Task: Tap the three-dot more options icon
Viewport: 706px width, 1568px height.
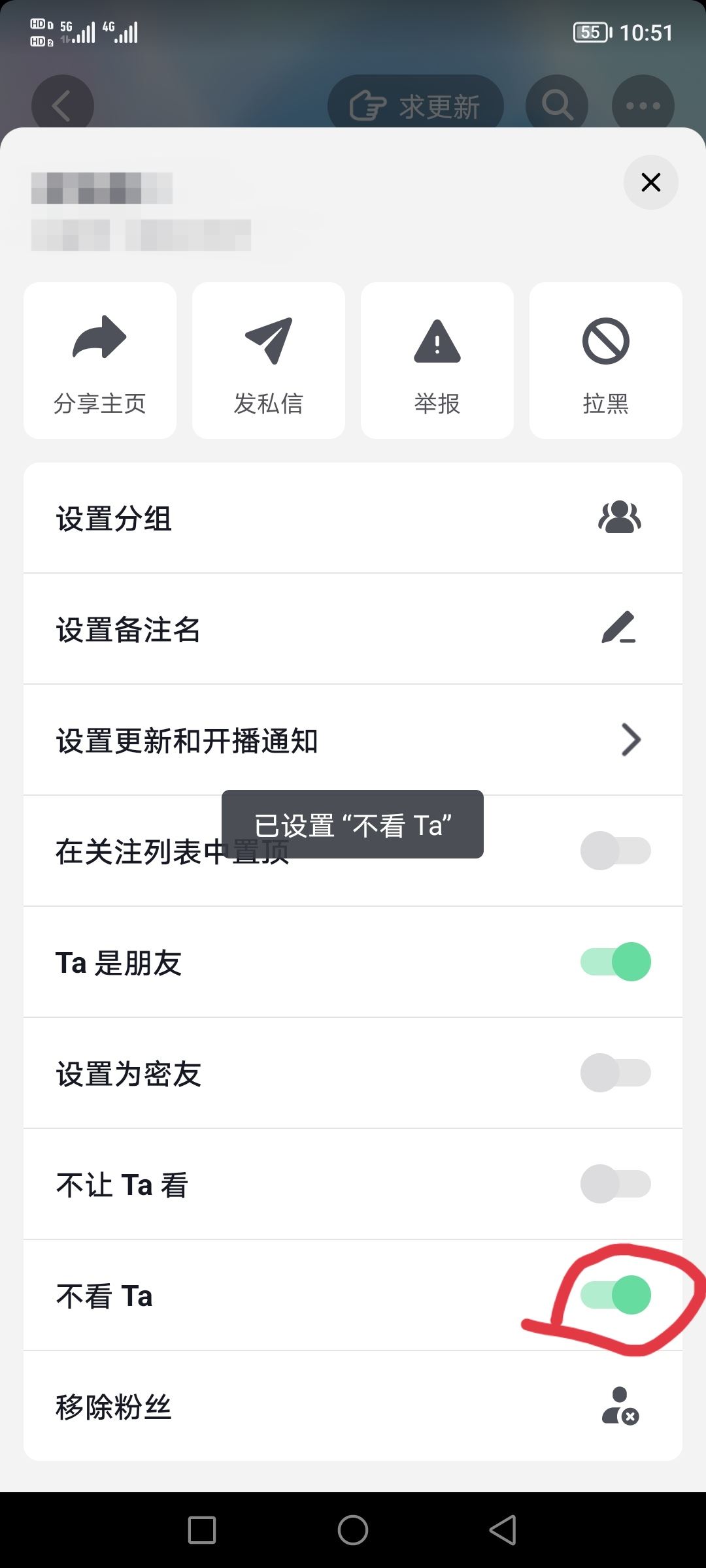Action: coord(643,105)
